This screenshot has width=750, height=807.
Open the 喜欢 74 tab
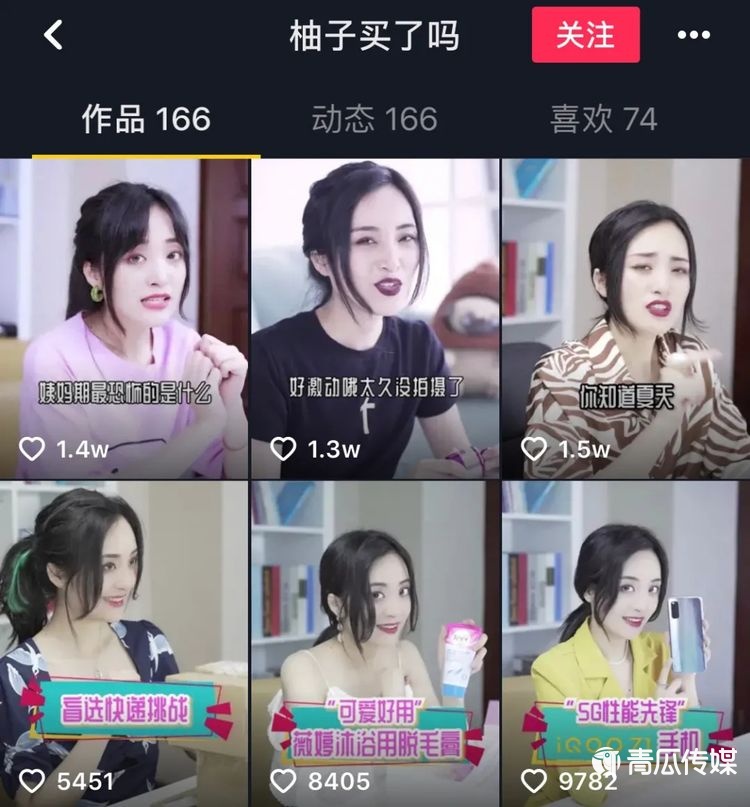pyautogui.click(x=603, y=120)
